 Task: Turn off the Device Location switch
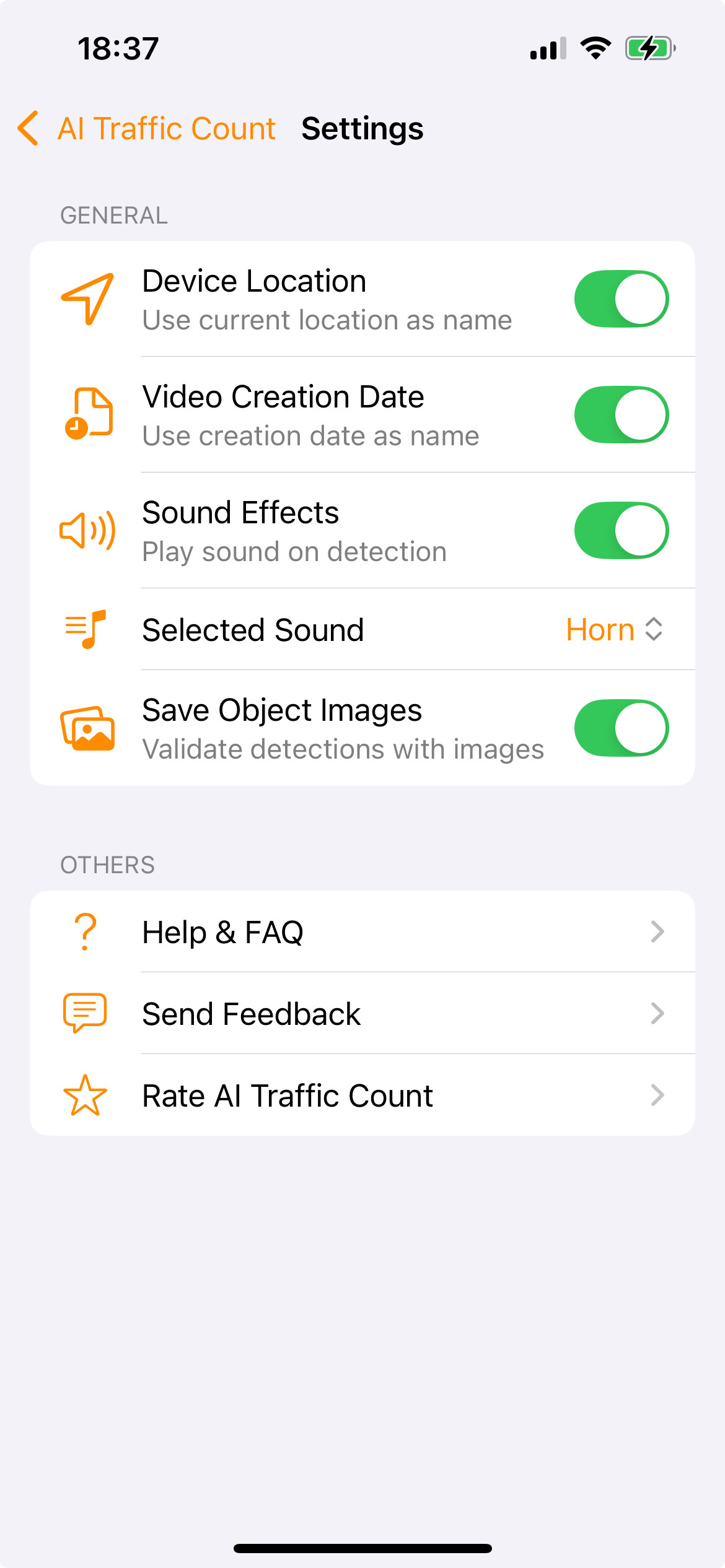pyautogui.click(x=621, y=298)
